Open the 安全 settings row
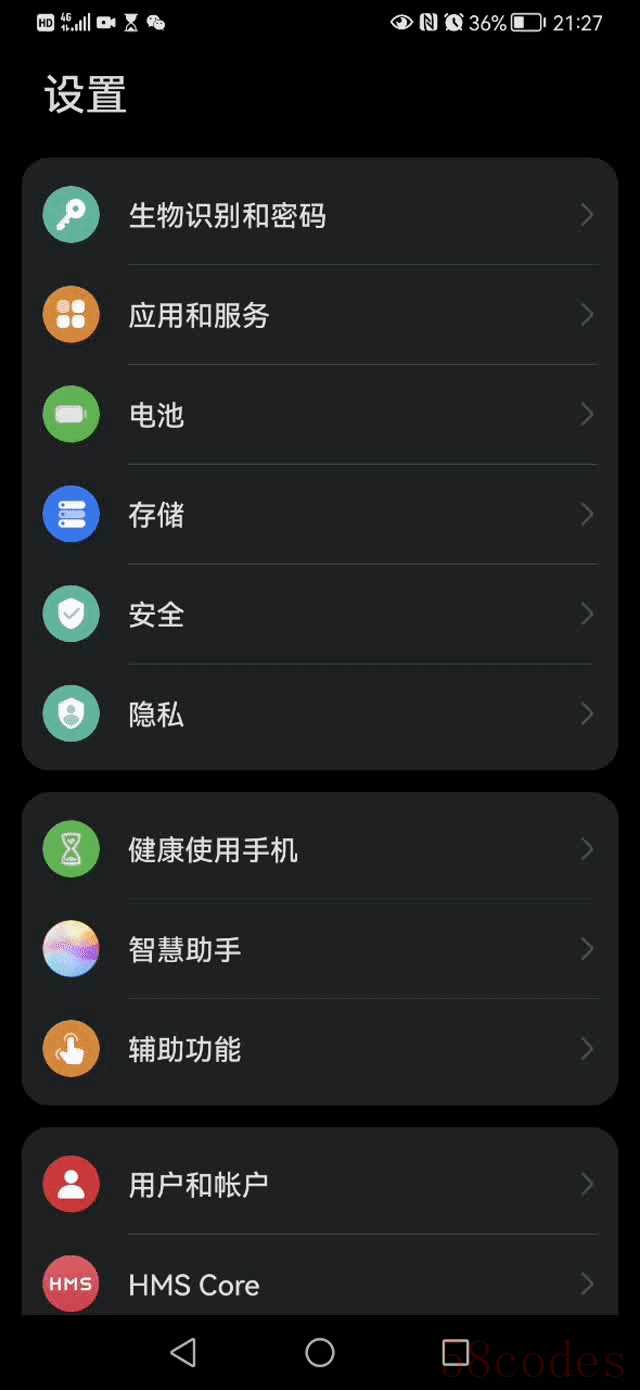 [319, 614]
